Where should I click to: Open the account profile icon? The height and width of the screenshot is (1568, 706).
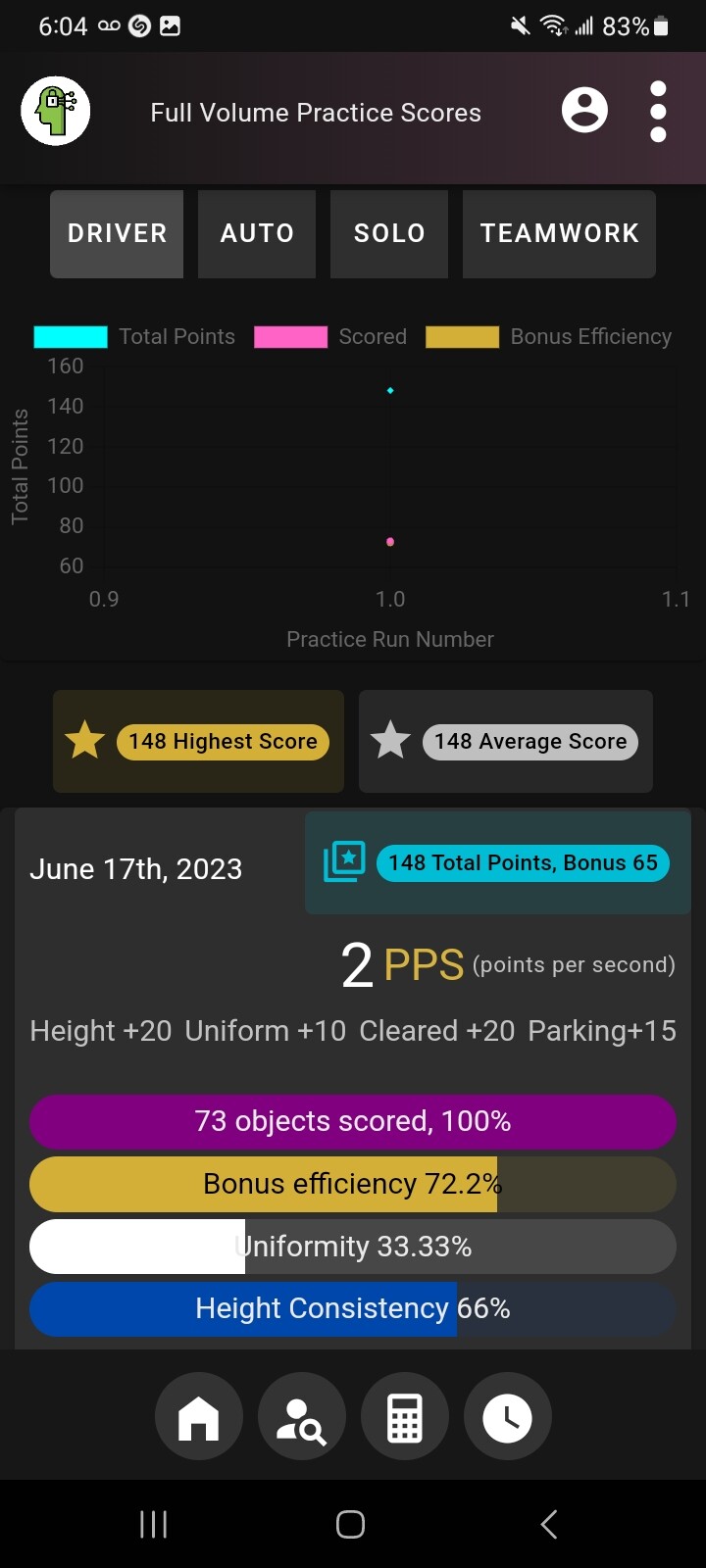pyautogui.click(x=584, y=110)
